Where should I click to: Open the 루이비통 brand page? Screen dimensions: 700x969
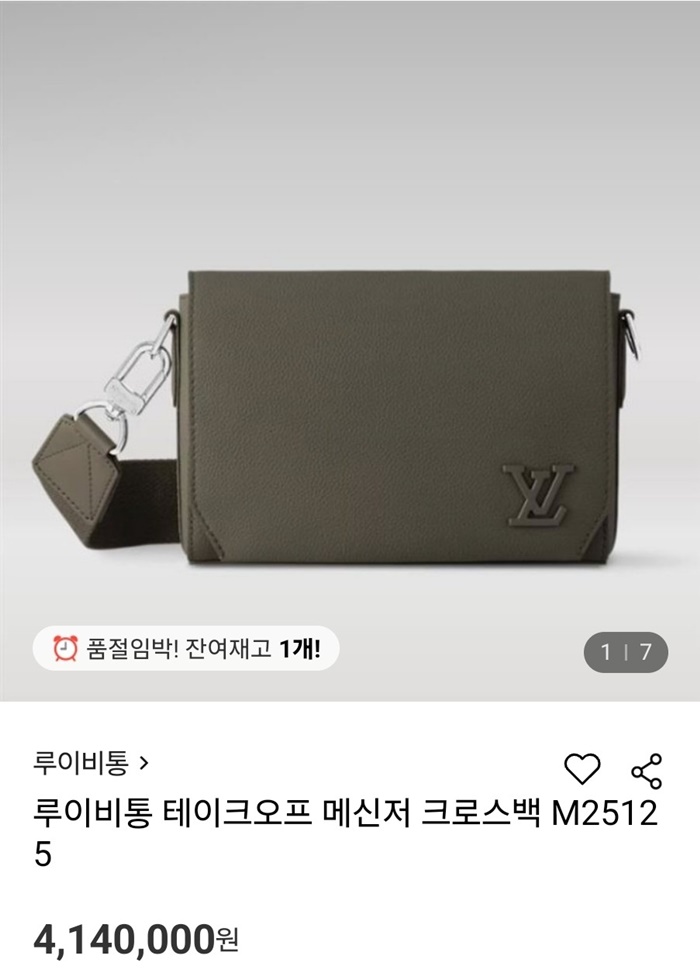tap(91, 764)
